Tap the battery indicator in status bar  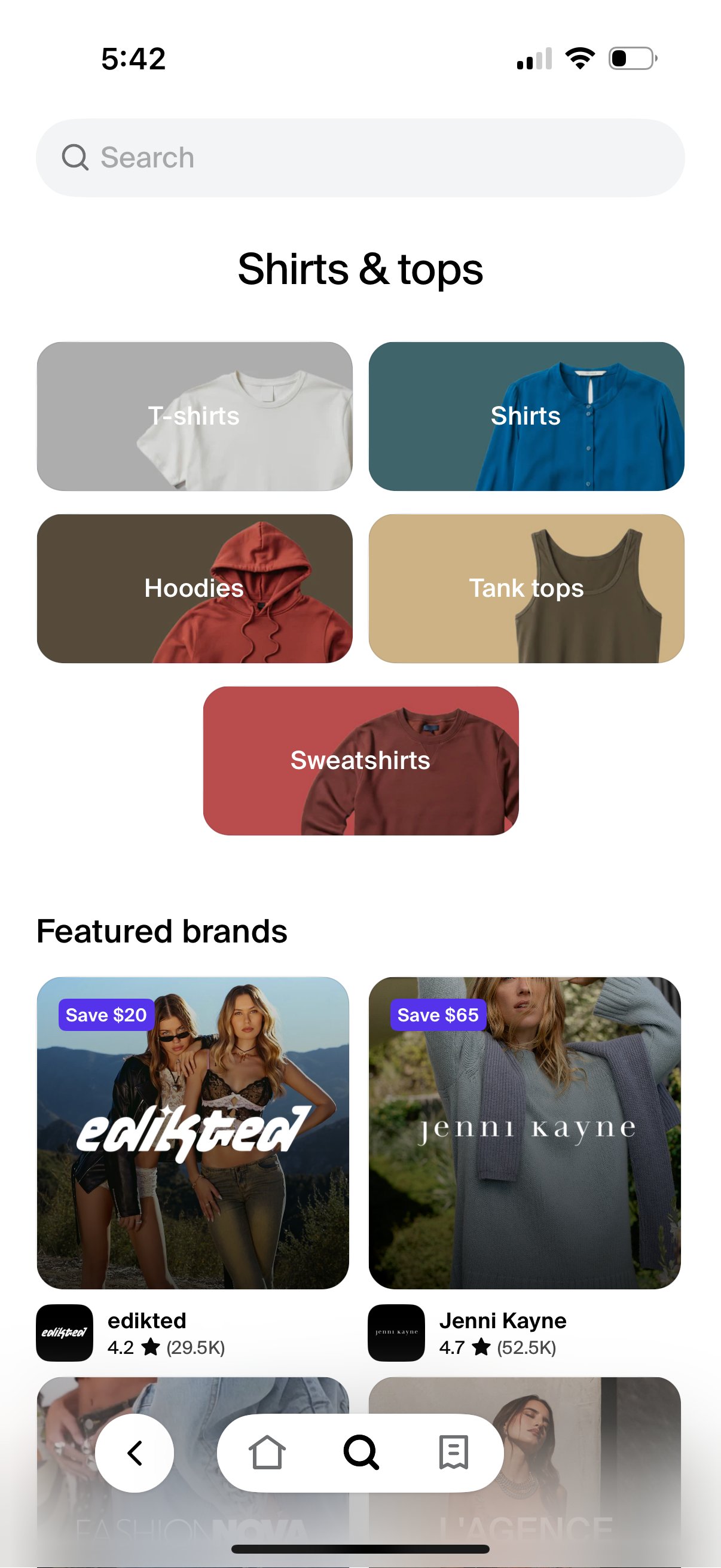coord(630,58)
